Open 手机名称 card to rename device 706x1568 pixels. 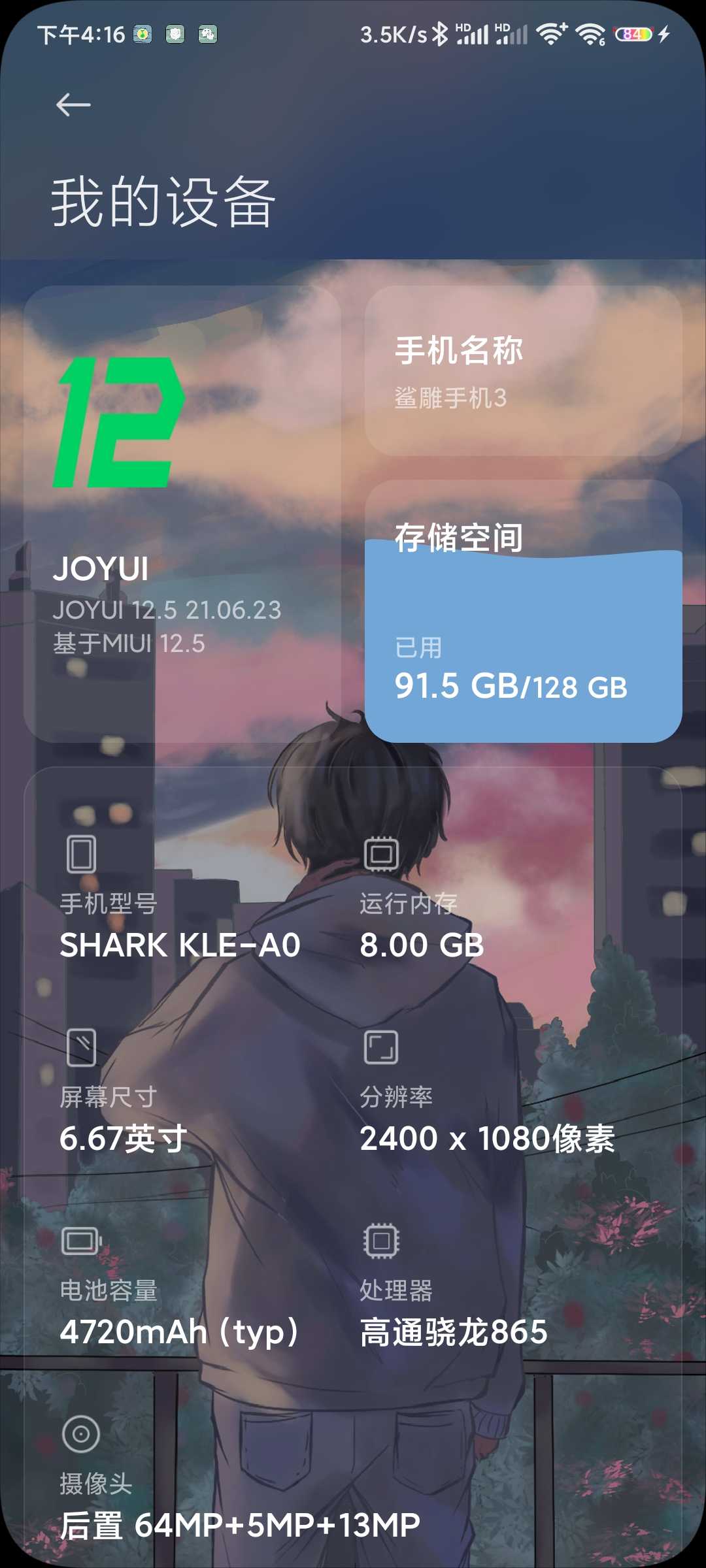pyautogui.click(x=523, y=370)
